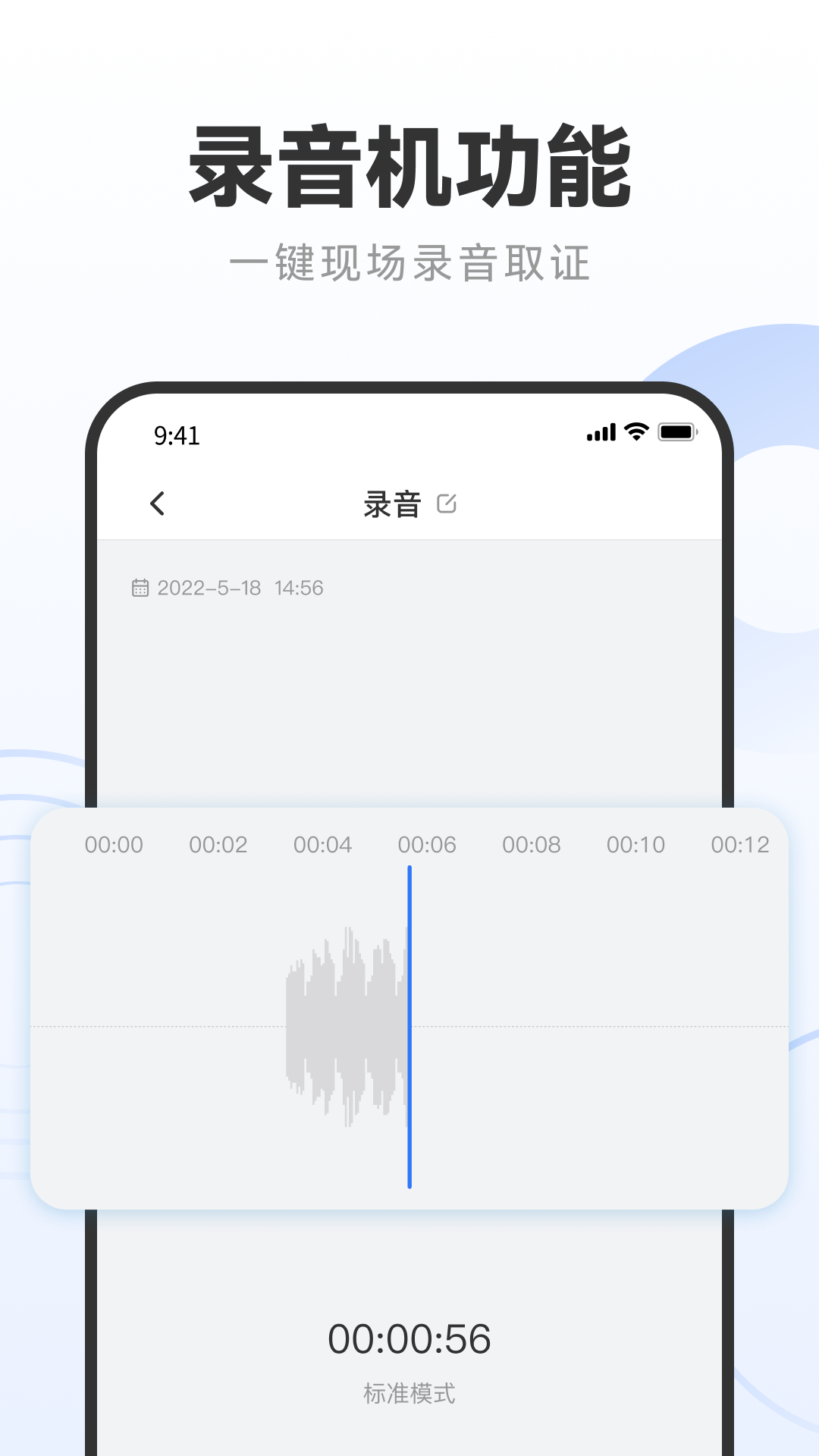Tap the Wi-Fi icon in the status bar
Screen dimensions: 819x1456
[x=635, y=430]
